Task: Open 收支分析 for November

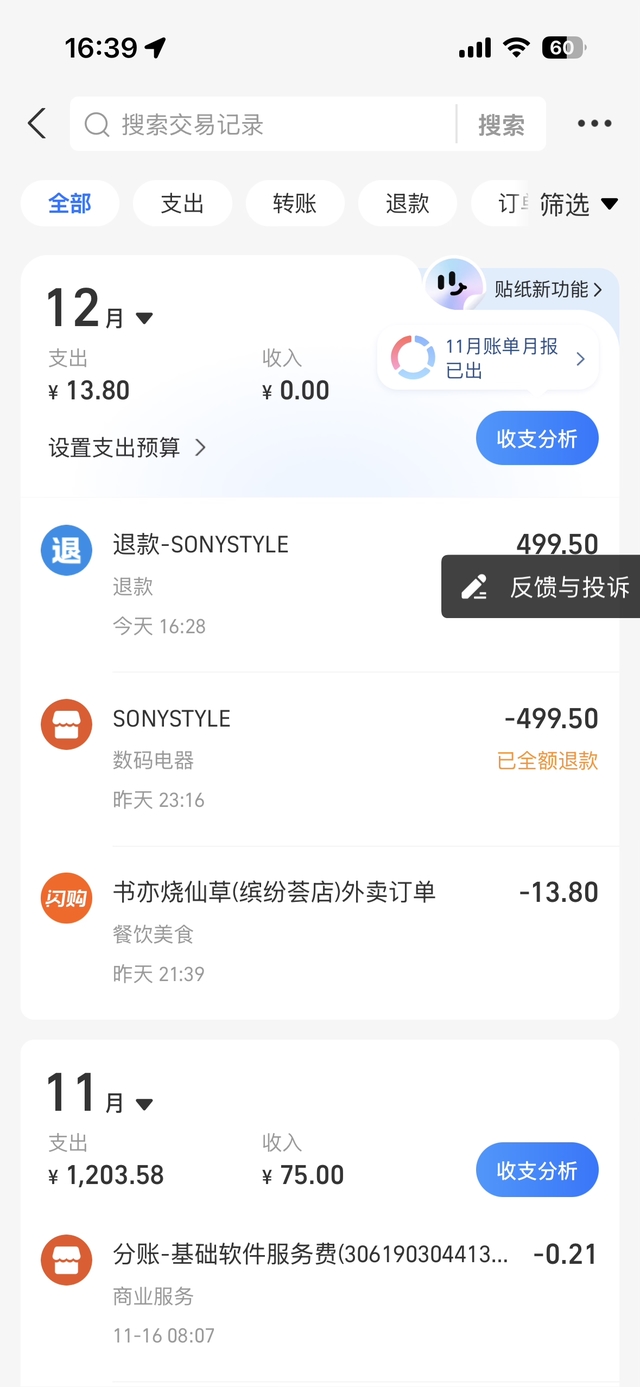Action: point(537,1171)
